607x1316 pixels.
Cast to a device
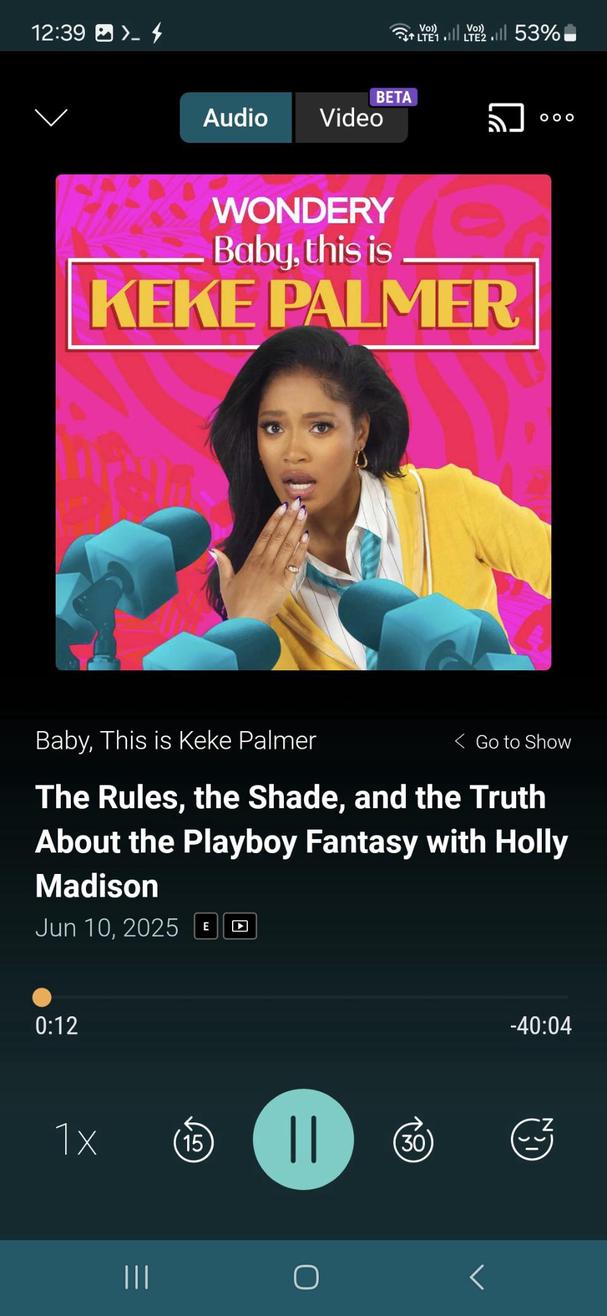coord(505,118)
